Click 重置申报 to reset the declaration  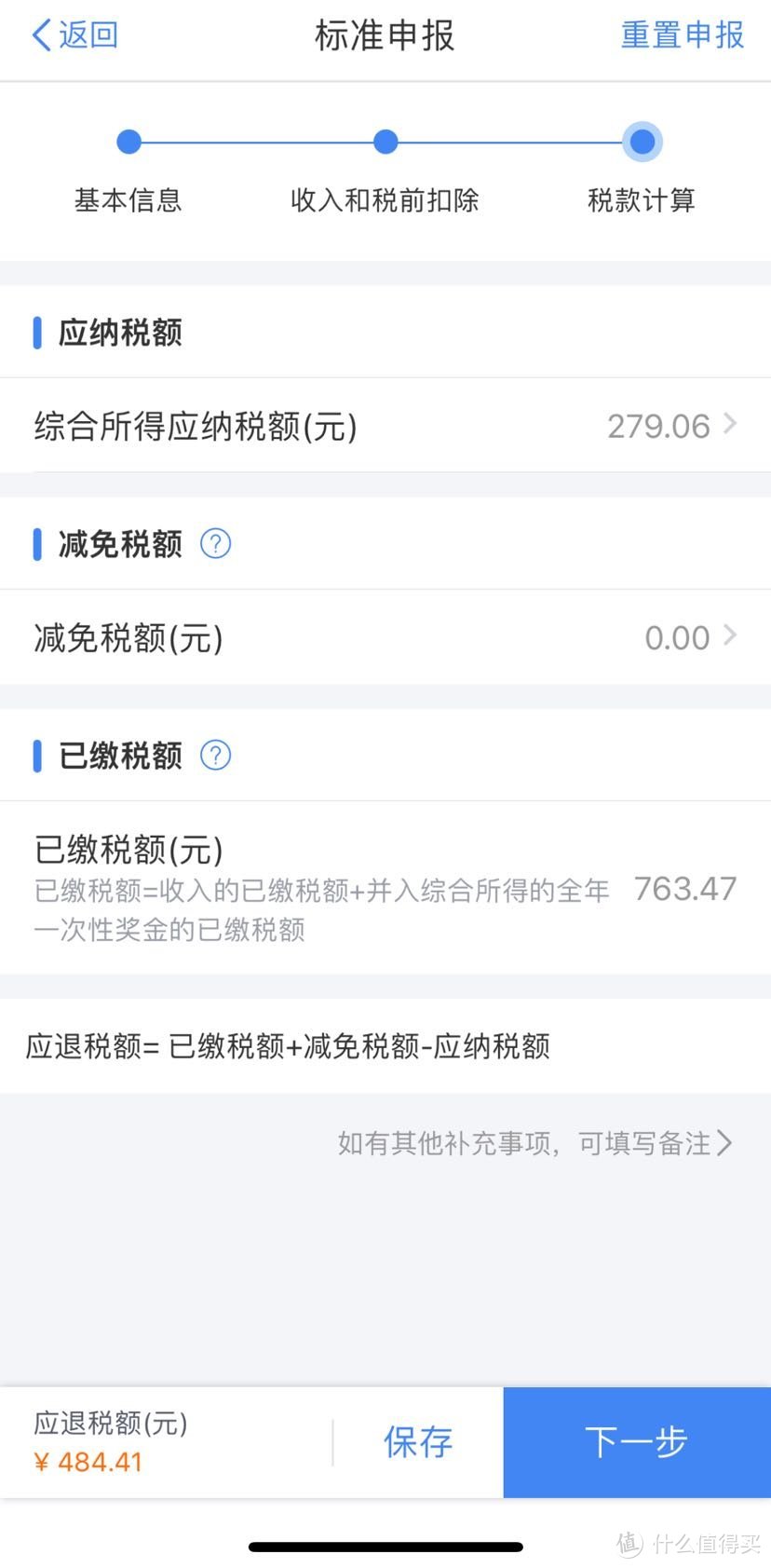683,35
